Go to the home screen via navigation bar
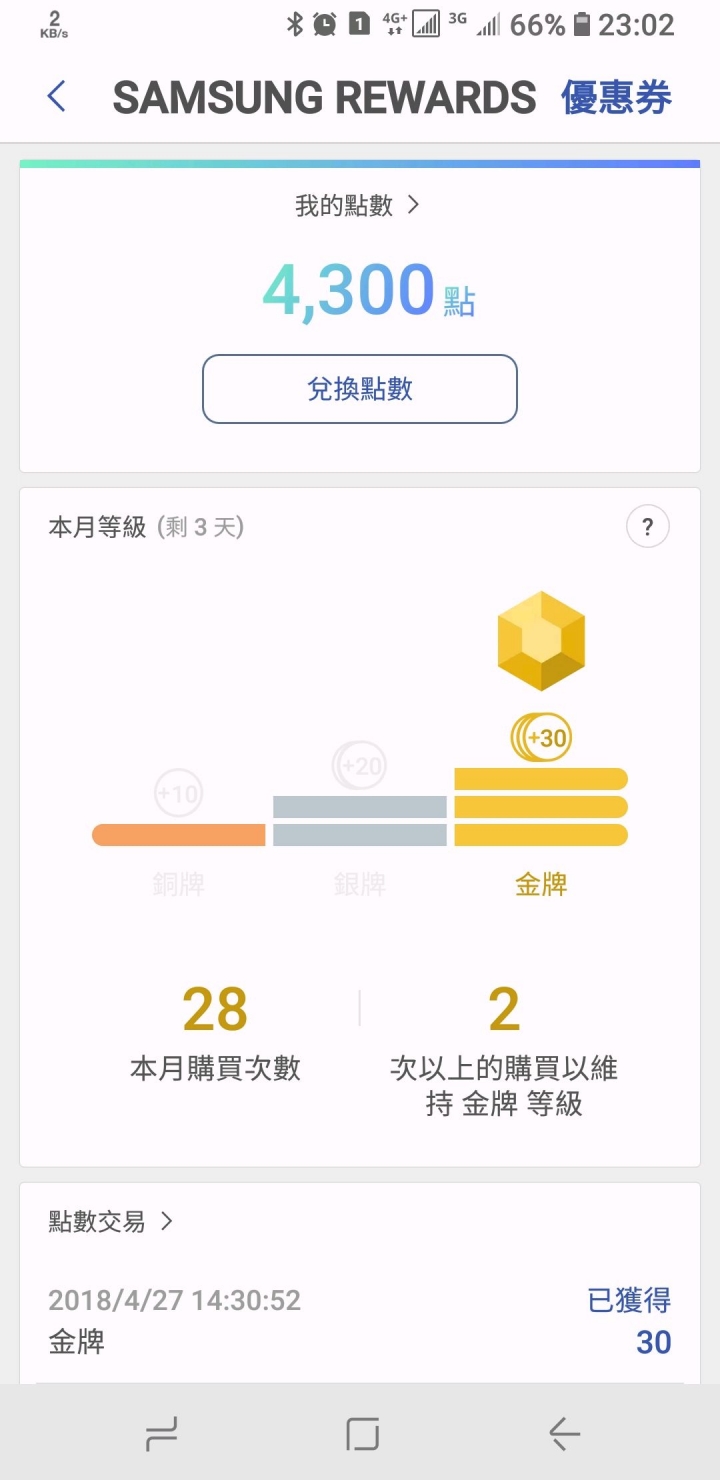Viewport: 720px width, 1480px height. click(x=362, y=1434)
